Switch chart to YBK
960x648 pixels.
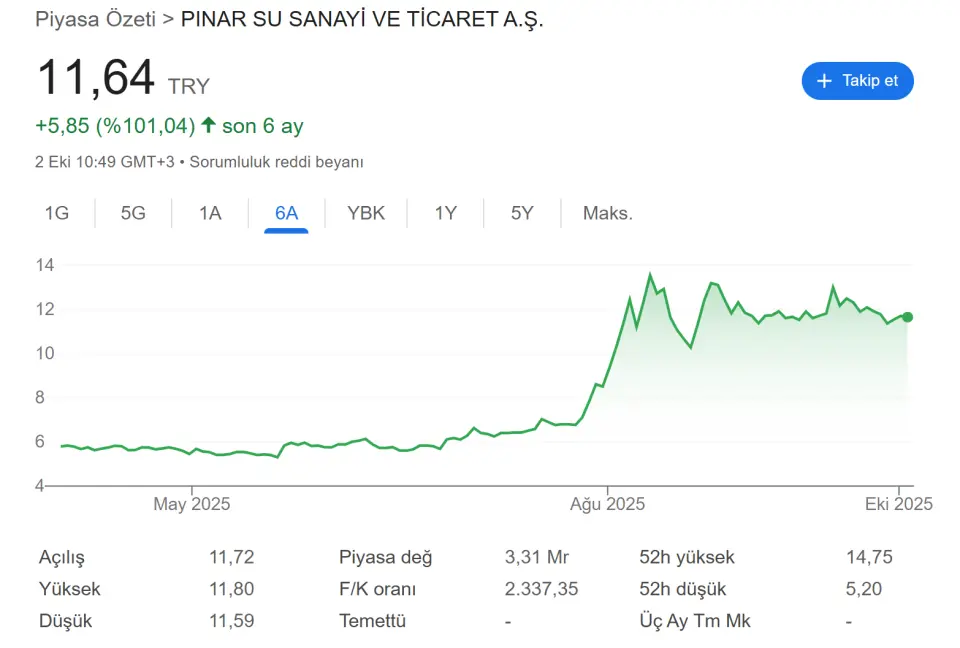tap(366, 213)
